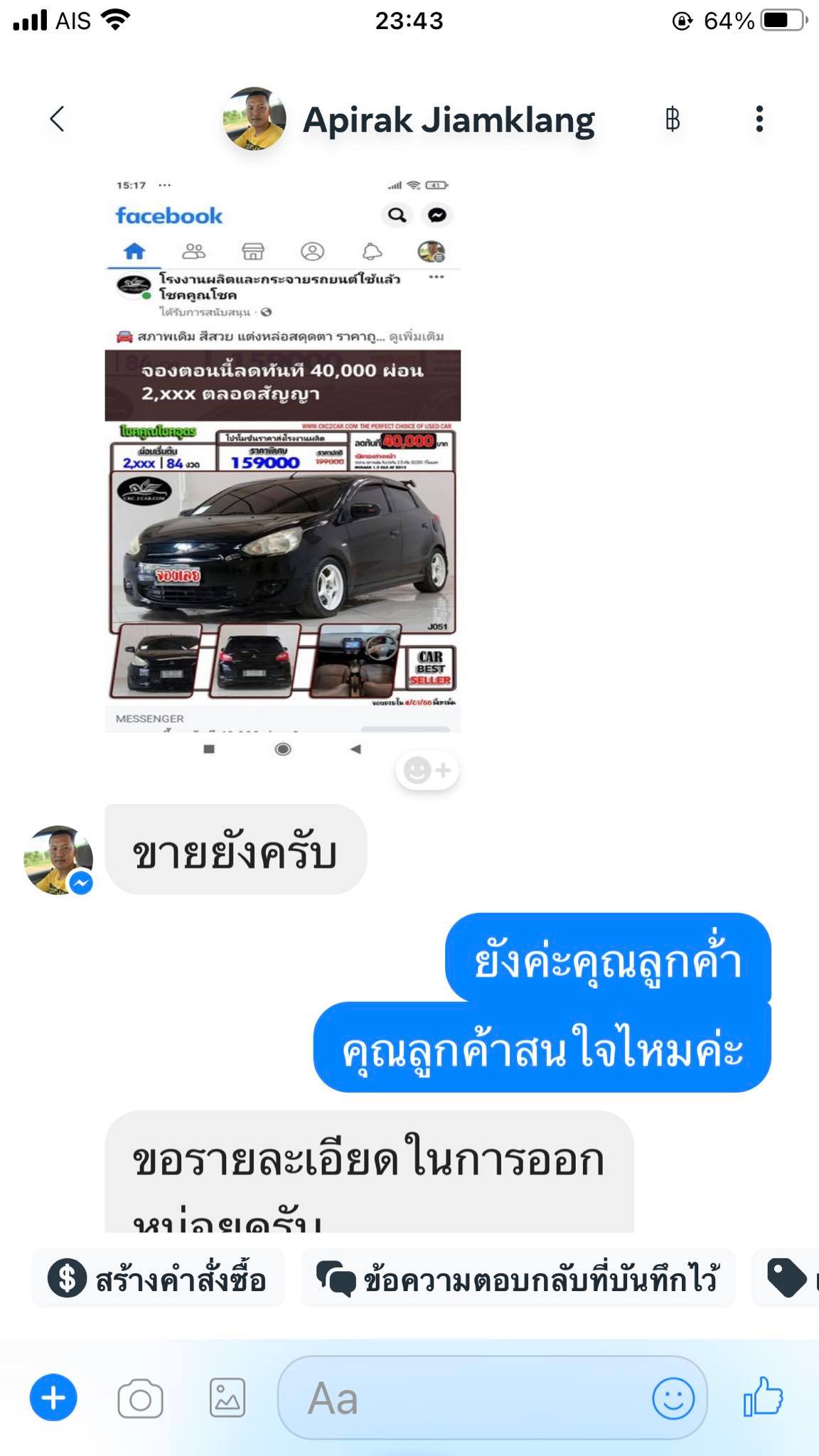
Task: Open ข้อความตอบกลับที่บันทึกไว้ saved replies
Action: [518, 1278]
